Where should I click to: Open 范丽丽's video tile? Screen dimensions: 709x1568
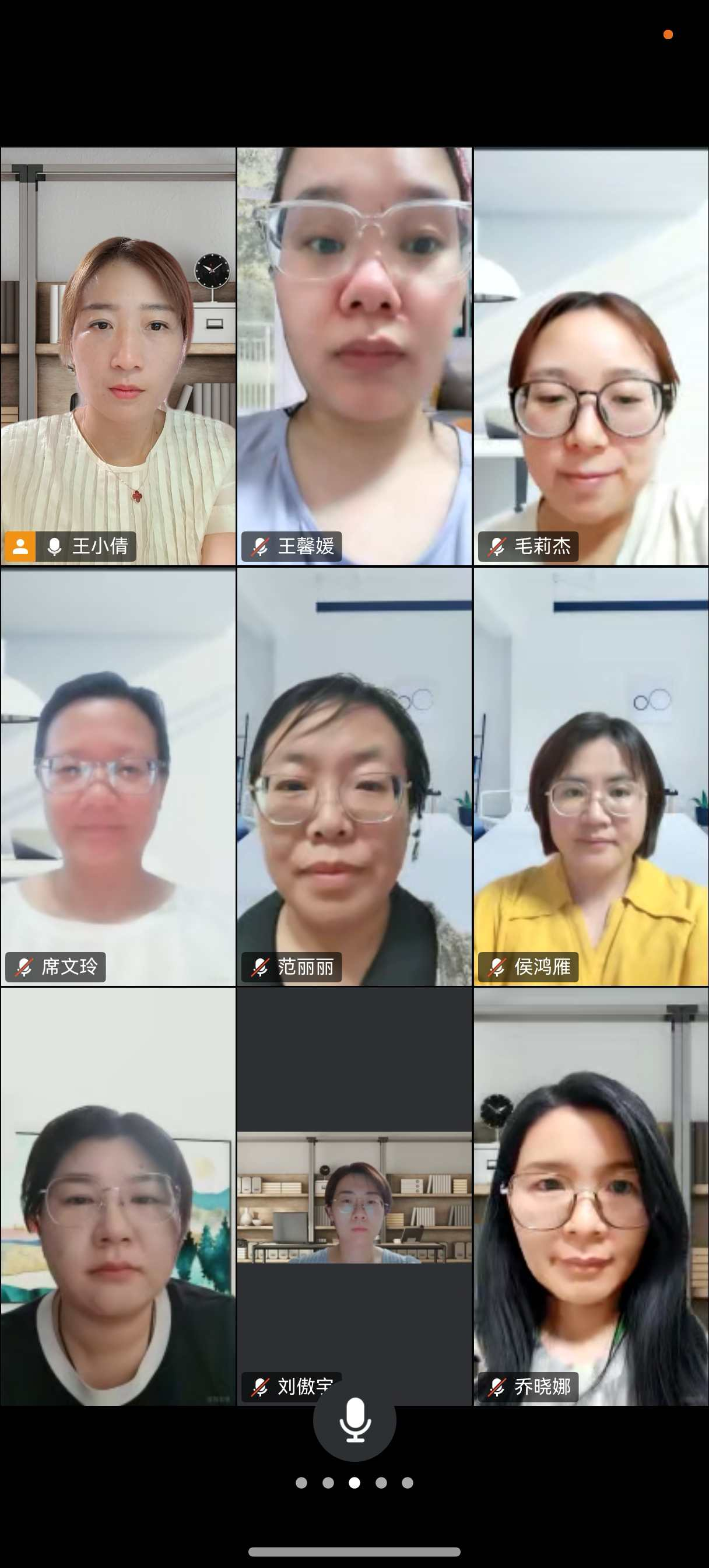coord(354,776)
